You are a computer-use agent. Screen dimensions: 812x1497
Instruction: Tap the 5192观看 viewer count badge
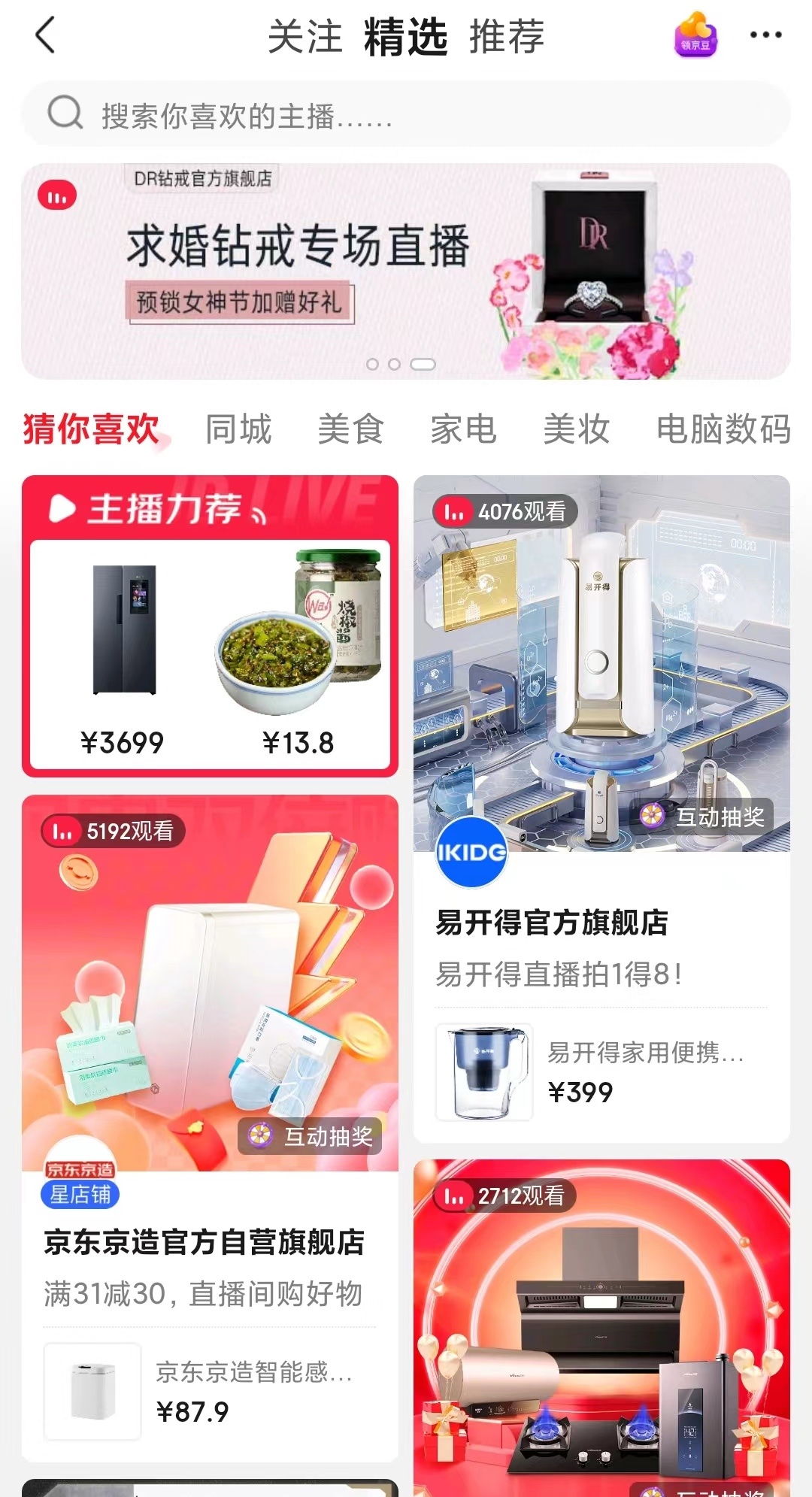click(x=111, y=832)
